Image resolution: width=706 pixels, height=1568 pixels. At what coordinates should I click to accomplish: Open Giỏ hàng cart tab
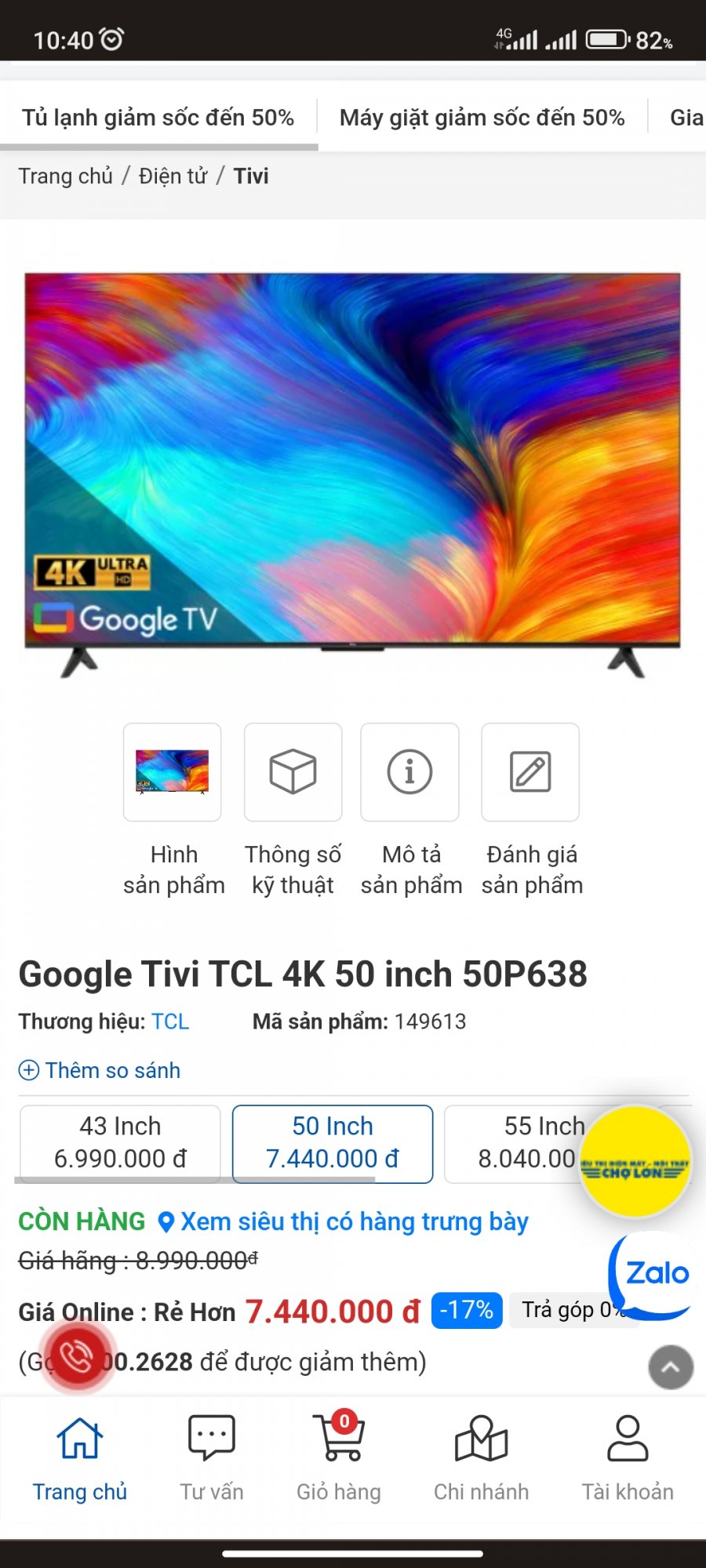tap(339, 1458)
